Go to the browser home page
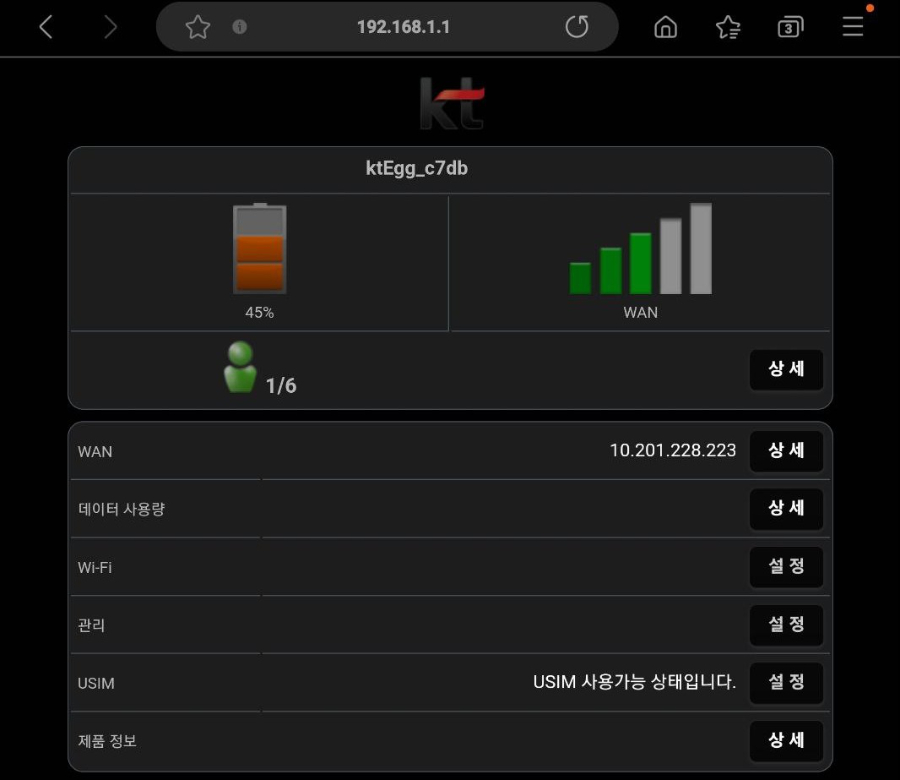The image size is (900, 780). pyautogui.click(x=665, y=27)
